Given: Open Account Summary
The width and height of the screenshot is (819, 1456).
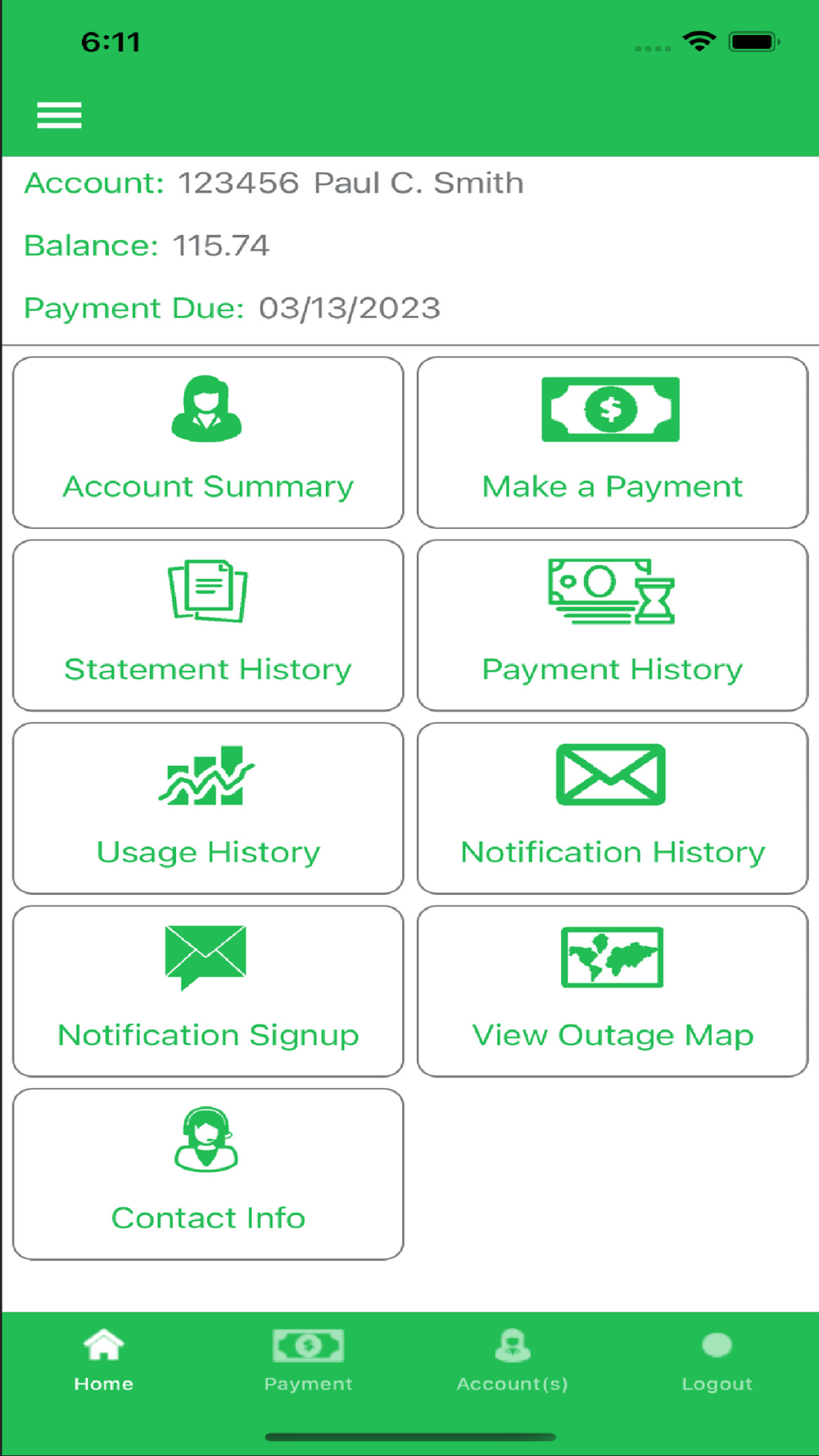Looking at the screenshot, I should click(x=208, y=442).
